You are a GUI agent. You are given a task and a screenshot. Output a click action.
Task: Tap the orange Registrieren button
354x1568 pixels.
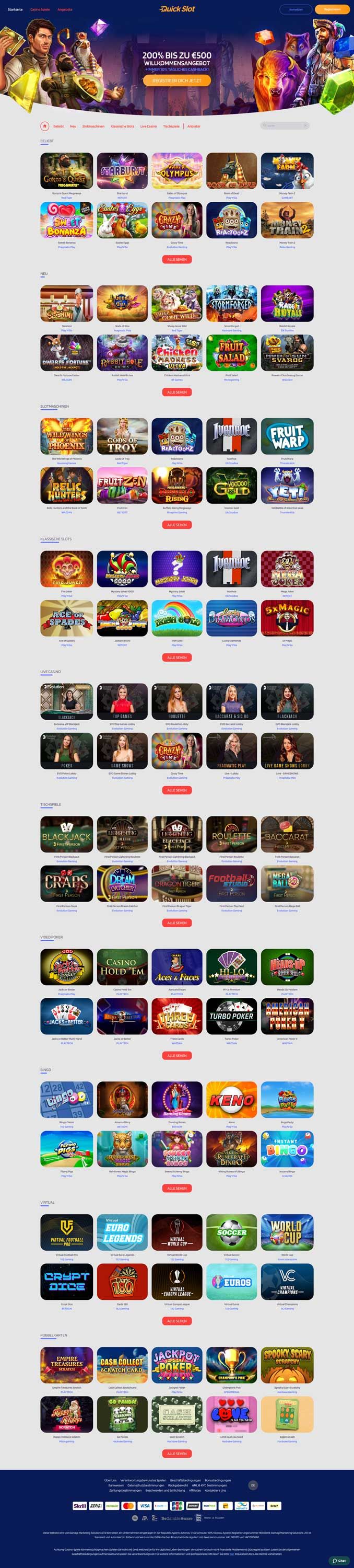[x=332, y=9]
